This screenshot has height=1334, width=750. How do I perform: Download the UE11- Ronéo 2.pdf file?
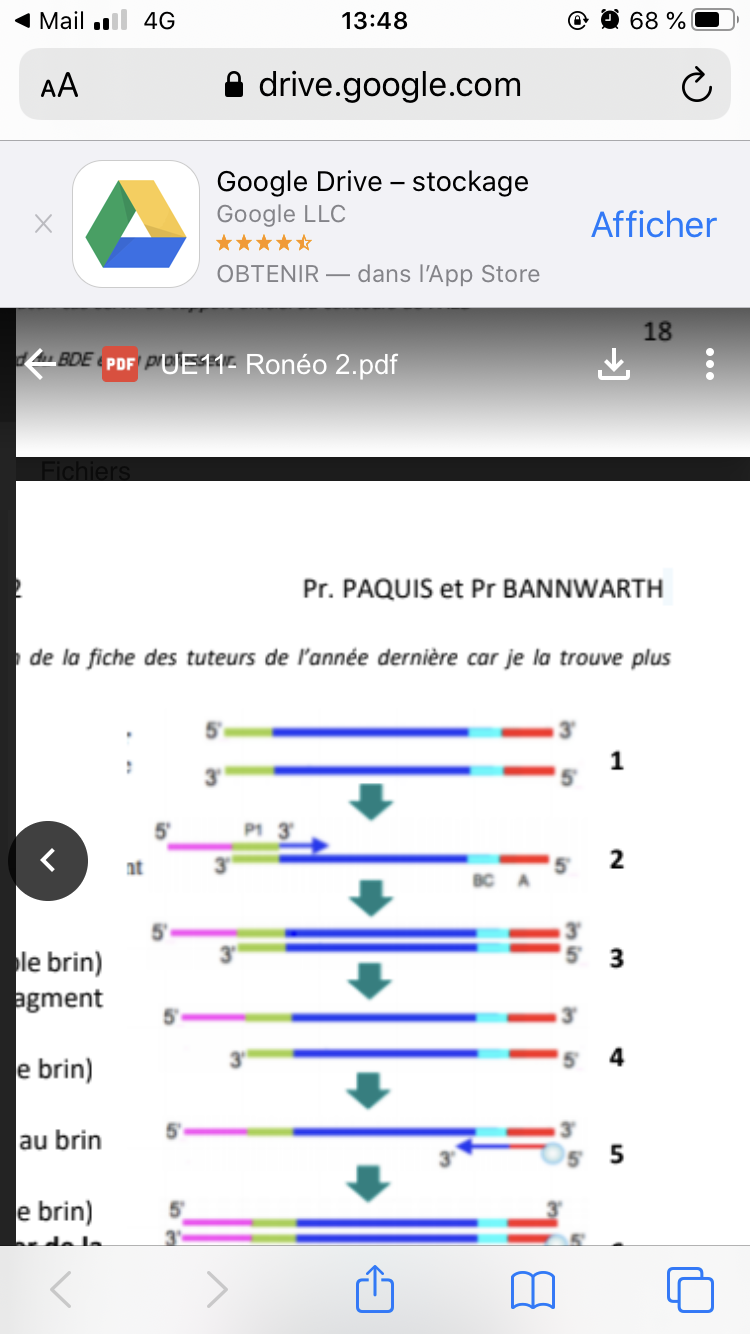click(x=614, y=365)
